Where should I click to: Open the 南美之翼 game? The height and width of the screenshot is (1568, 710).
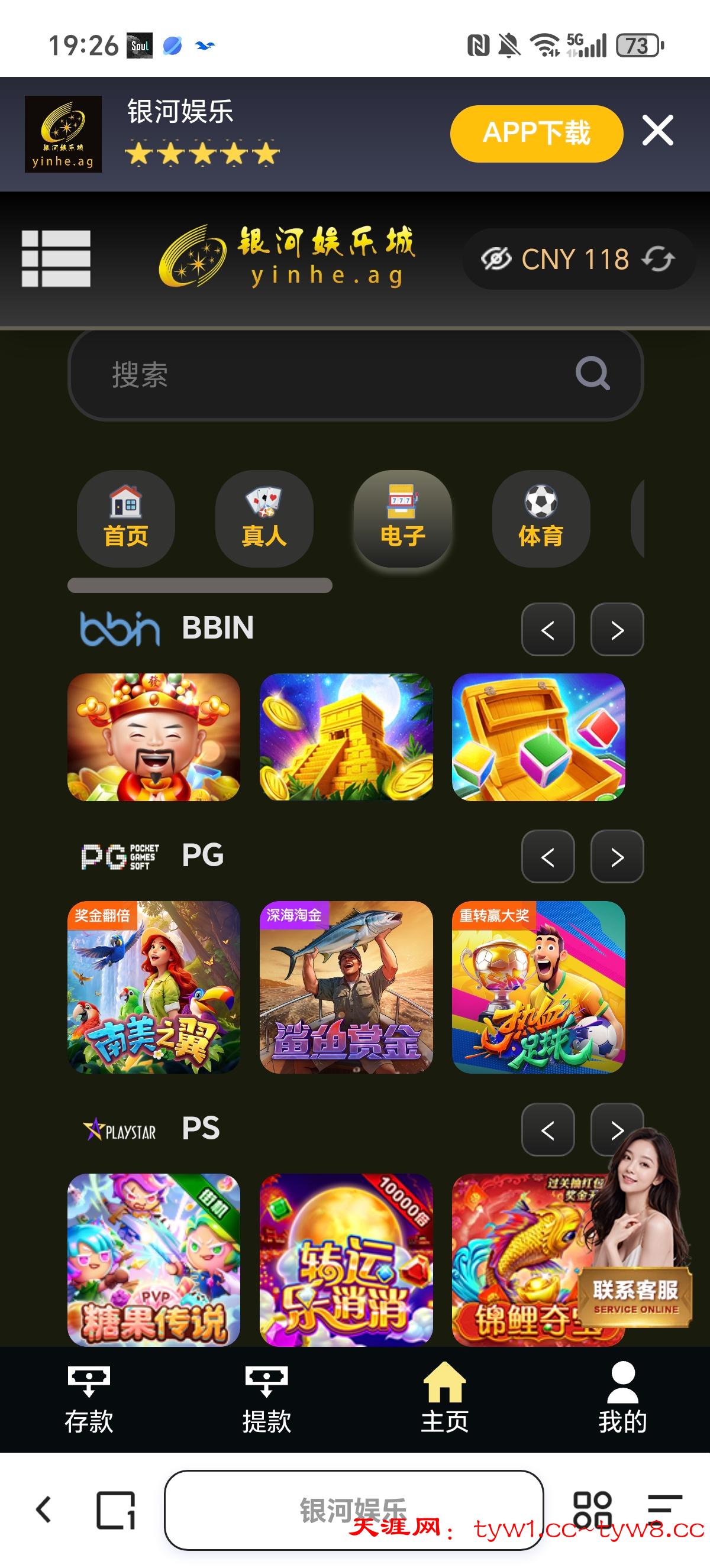coord(153,987)
